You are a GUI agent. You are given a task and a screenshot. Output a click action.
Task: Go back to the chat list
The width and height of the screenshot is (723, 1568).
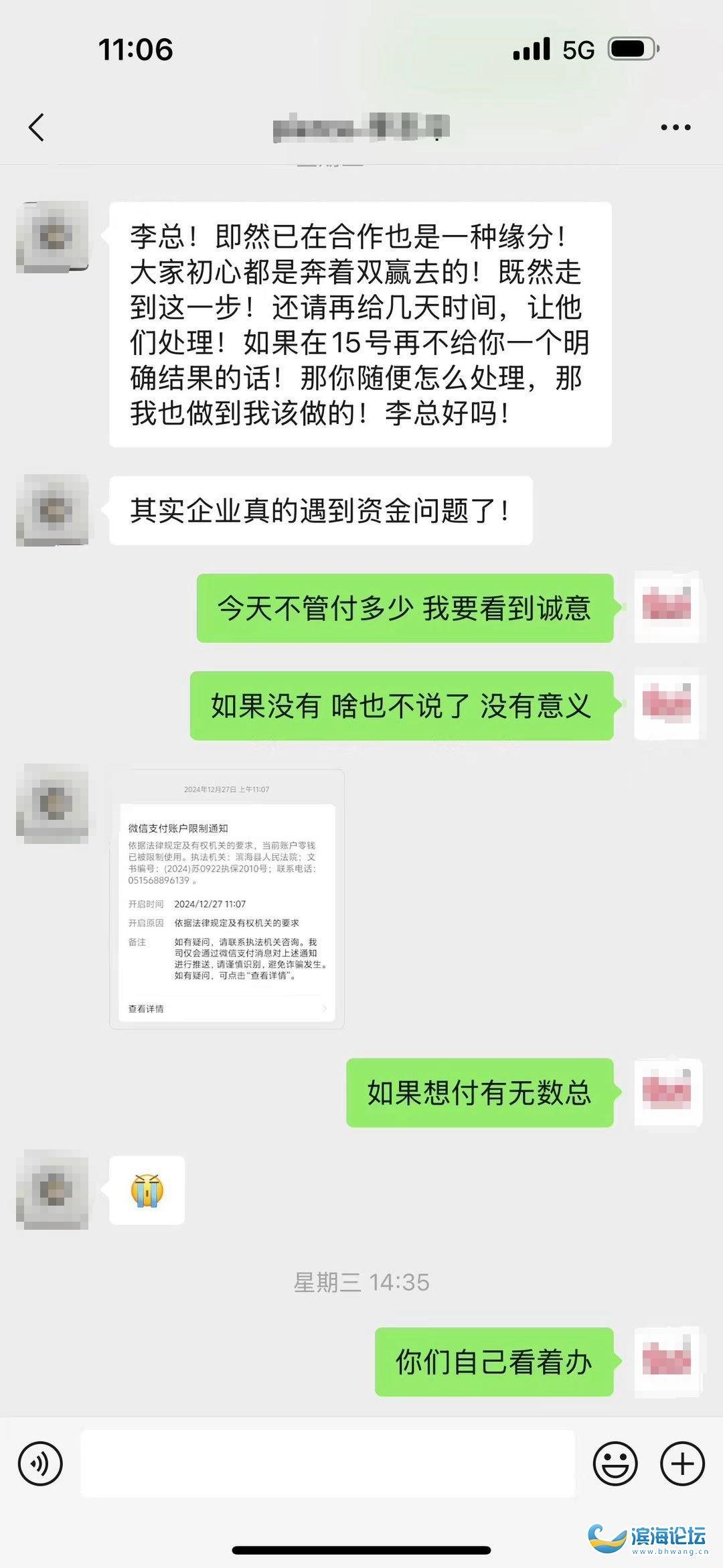pos(37,127)
